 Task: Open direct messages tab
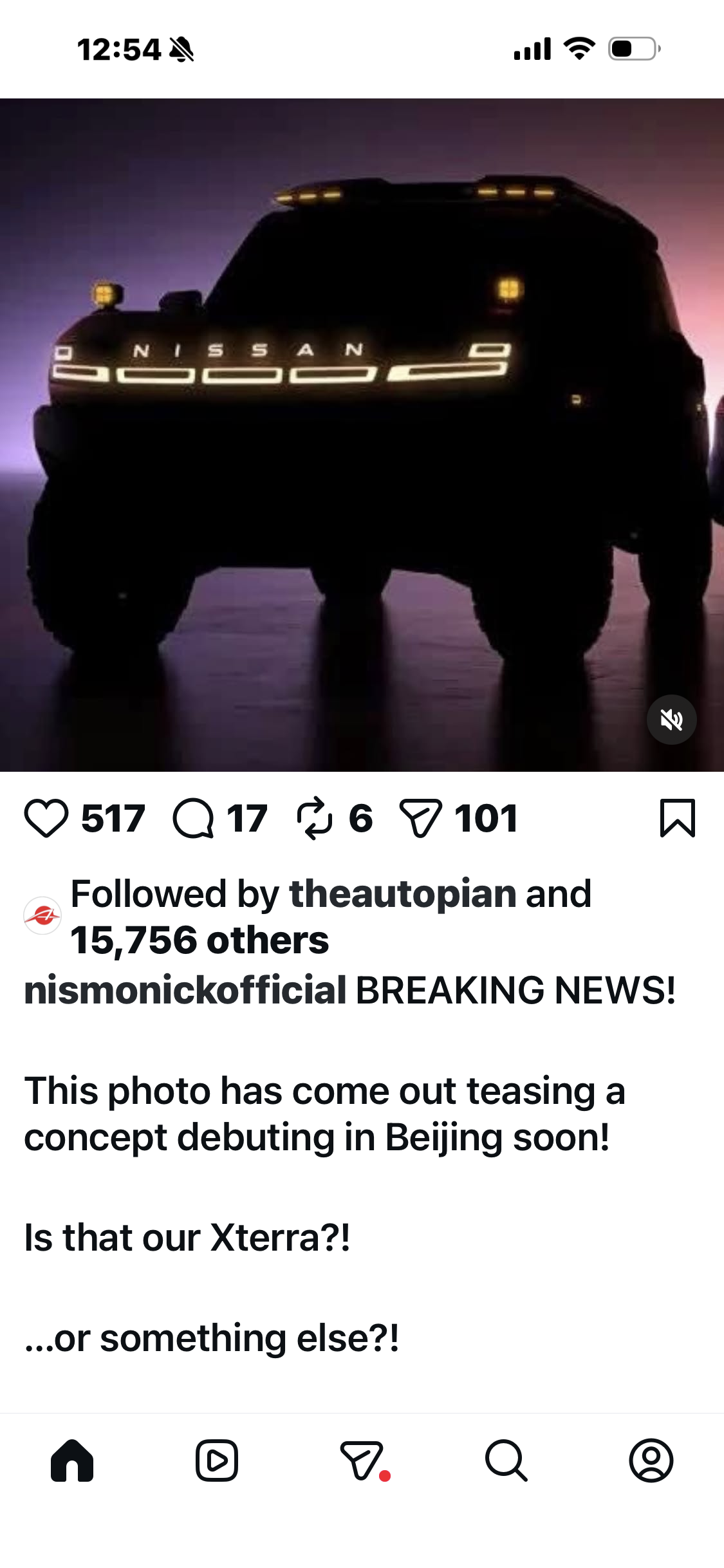(x=362, y=1461)
